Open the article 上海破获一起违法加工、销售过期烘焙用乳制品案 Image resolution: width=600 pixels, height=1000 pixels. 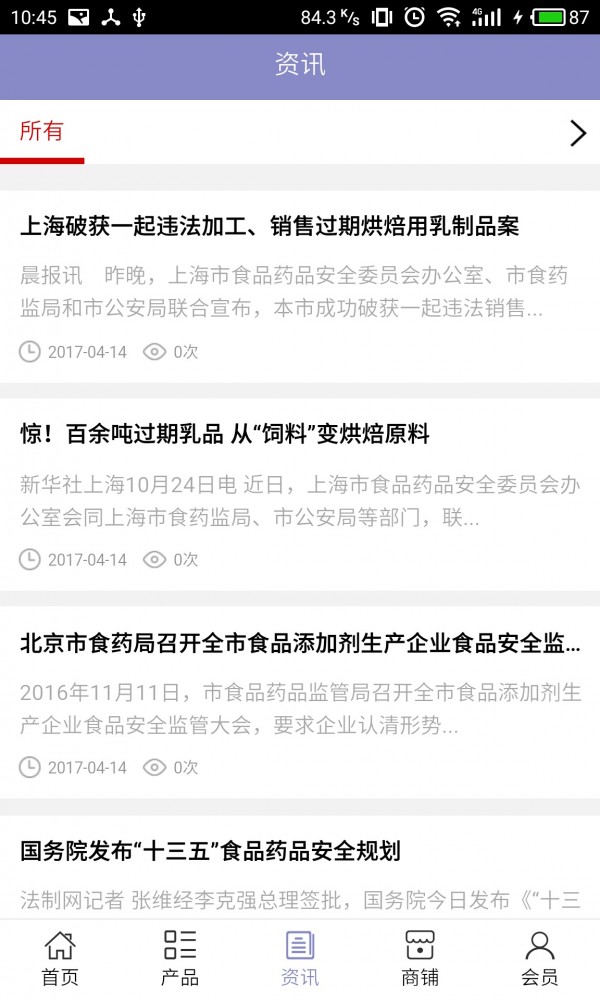(270, 226)
